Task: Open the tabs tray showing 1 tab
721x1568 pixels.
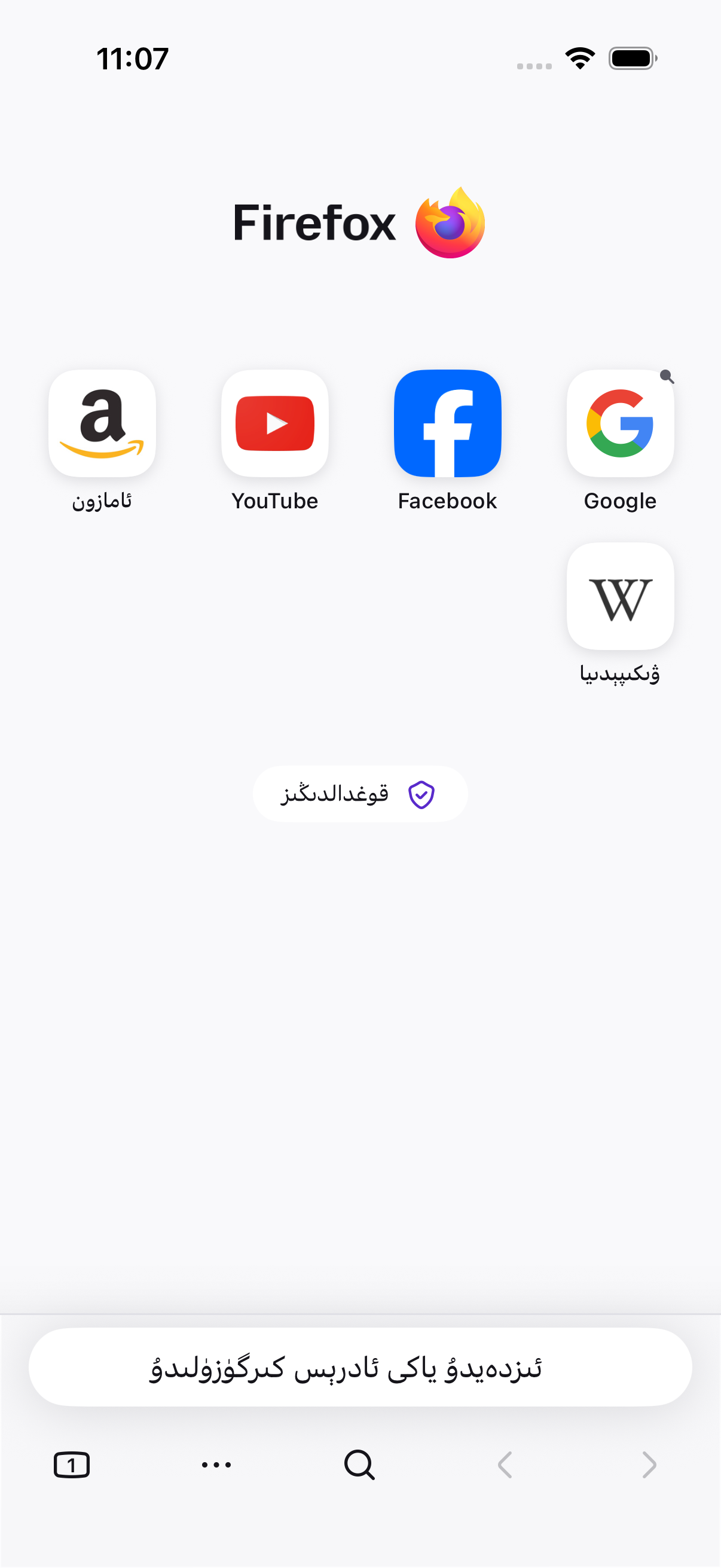Action: 72,1465
